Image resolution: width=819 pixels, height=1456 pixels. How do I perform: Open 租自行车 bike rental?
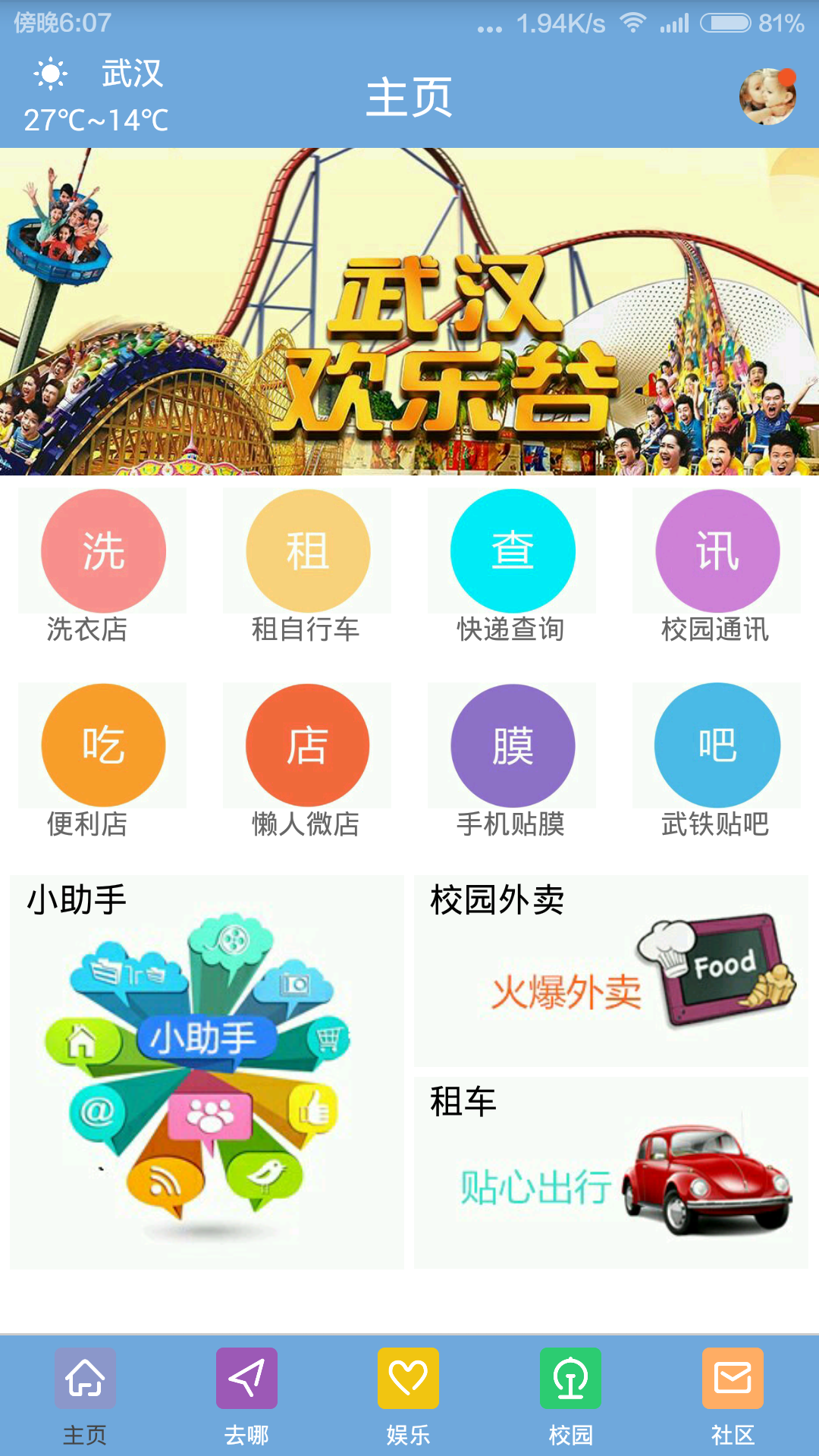click(307, 566)
